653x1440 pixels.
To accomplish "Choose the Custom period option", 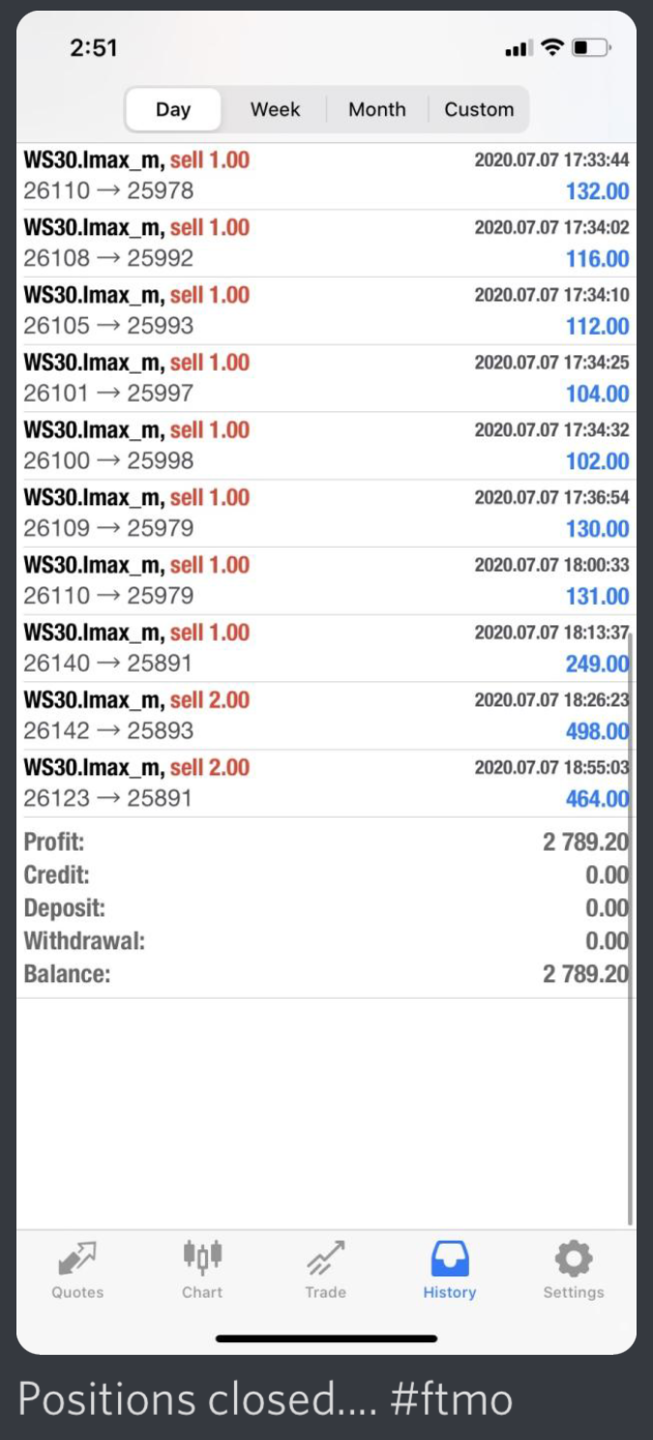I will coord(479,110).
